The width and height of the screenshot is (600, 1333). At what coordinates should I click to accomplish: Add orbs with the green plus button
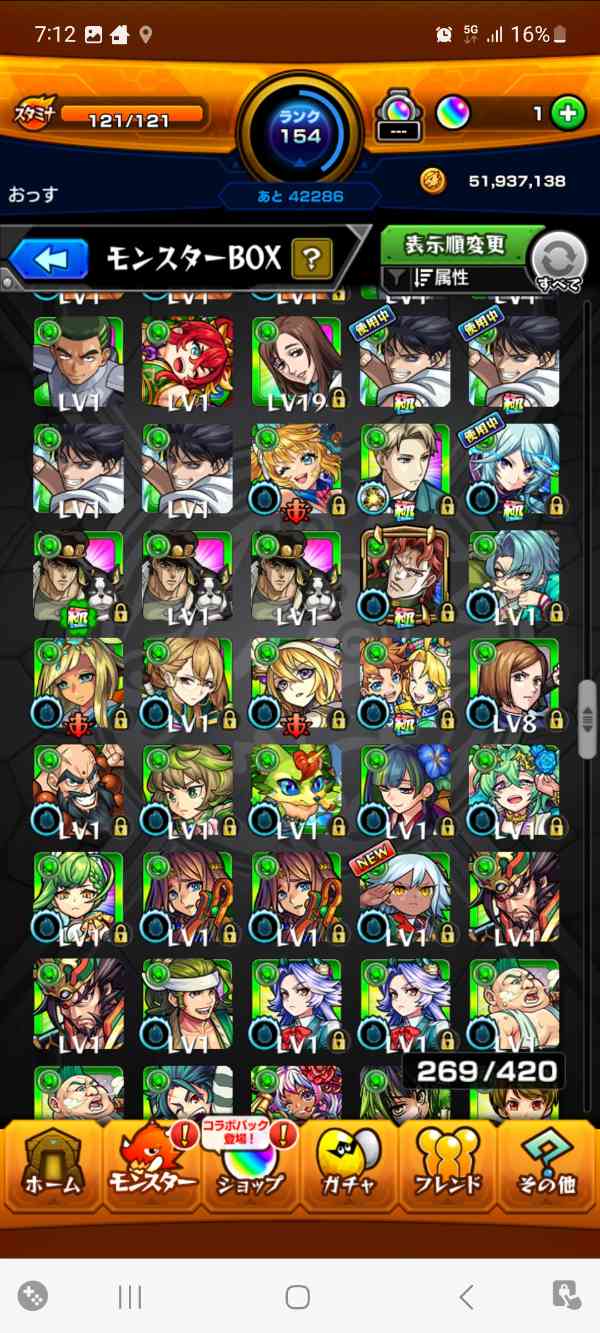(x=568, y=114)
